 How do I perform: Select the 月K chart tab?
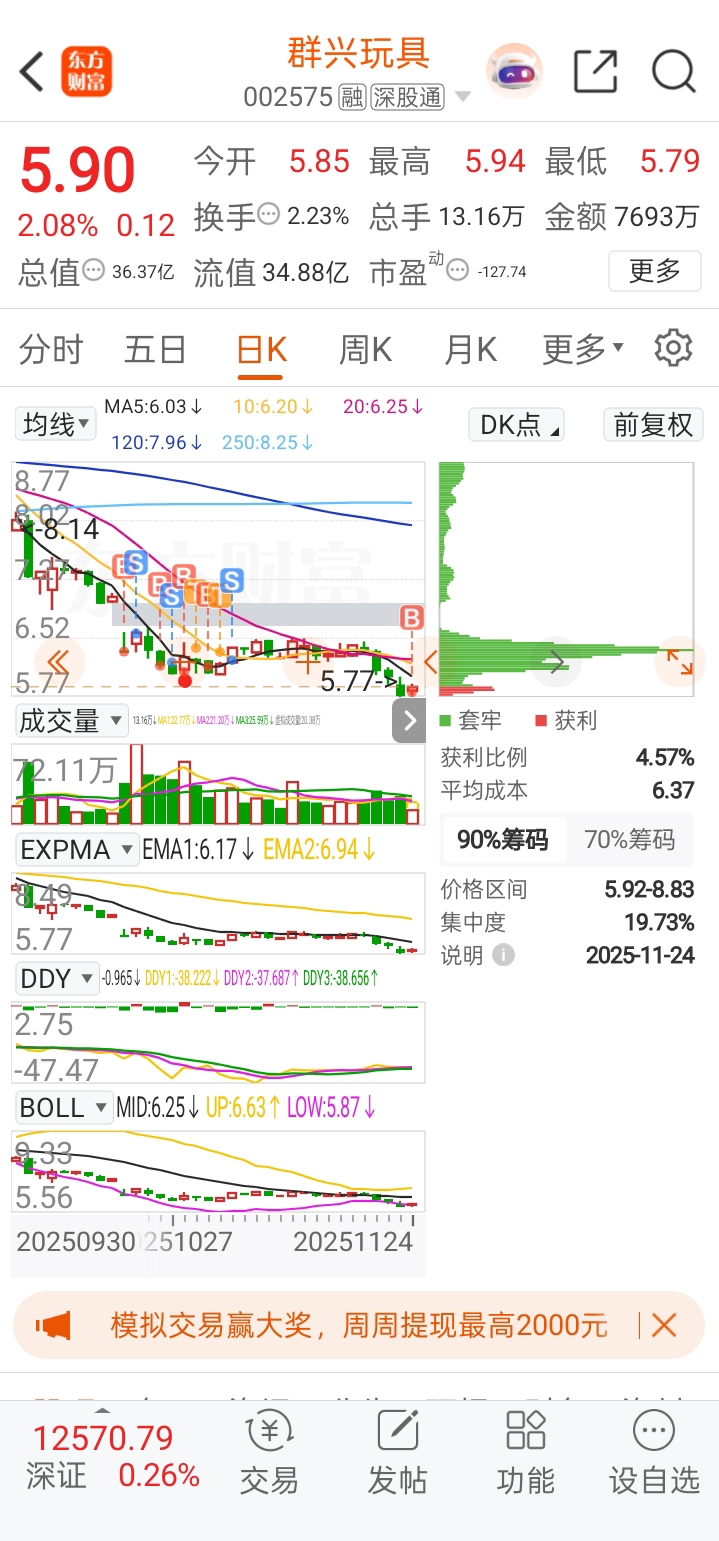tap(470, 350)
